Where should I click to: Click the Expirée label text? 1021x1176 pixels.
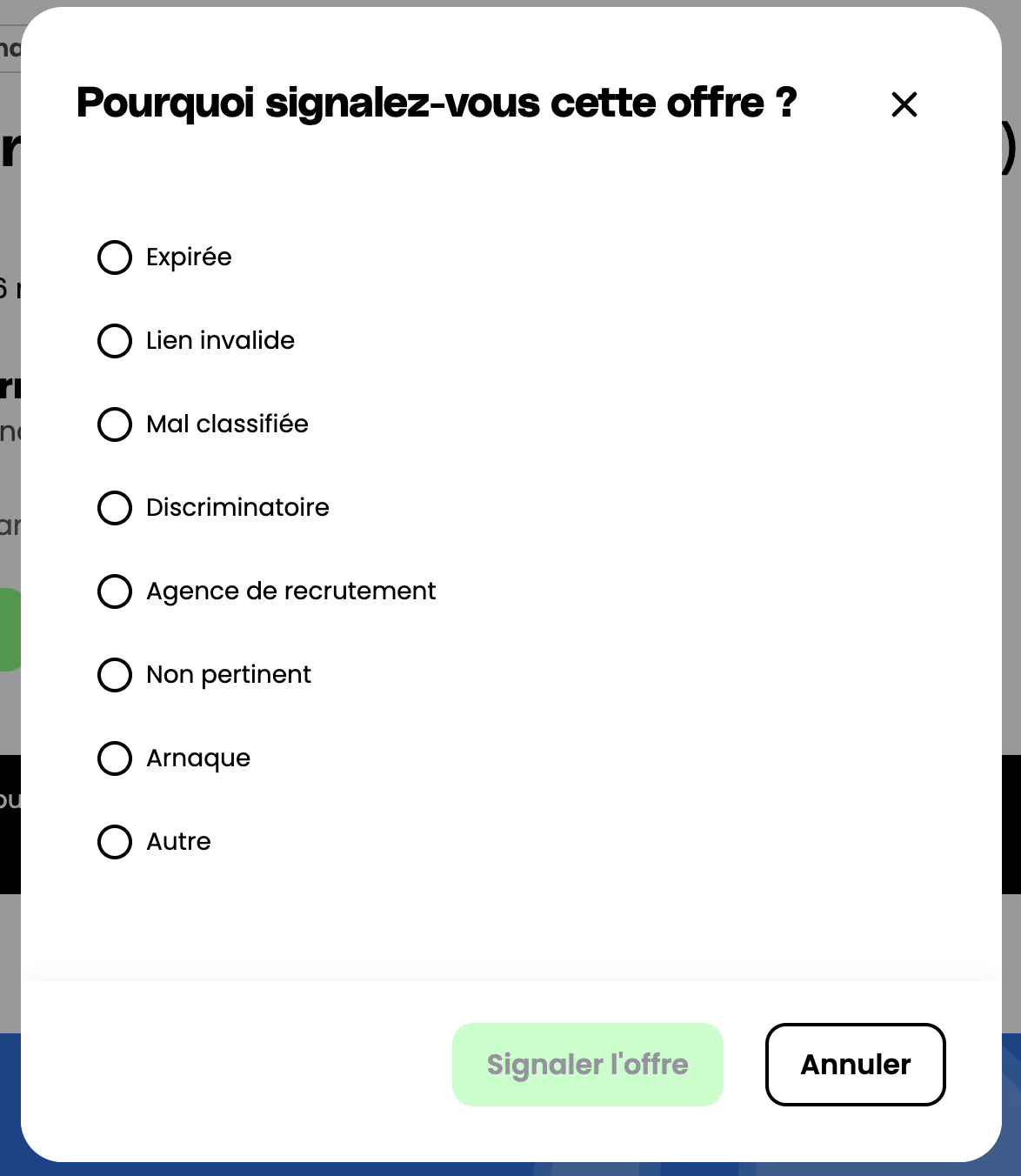coord(188,257)
